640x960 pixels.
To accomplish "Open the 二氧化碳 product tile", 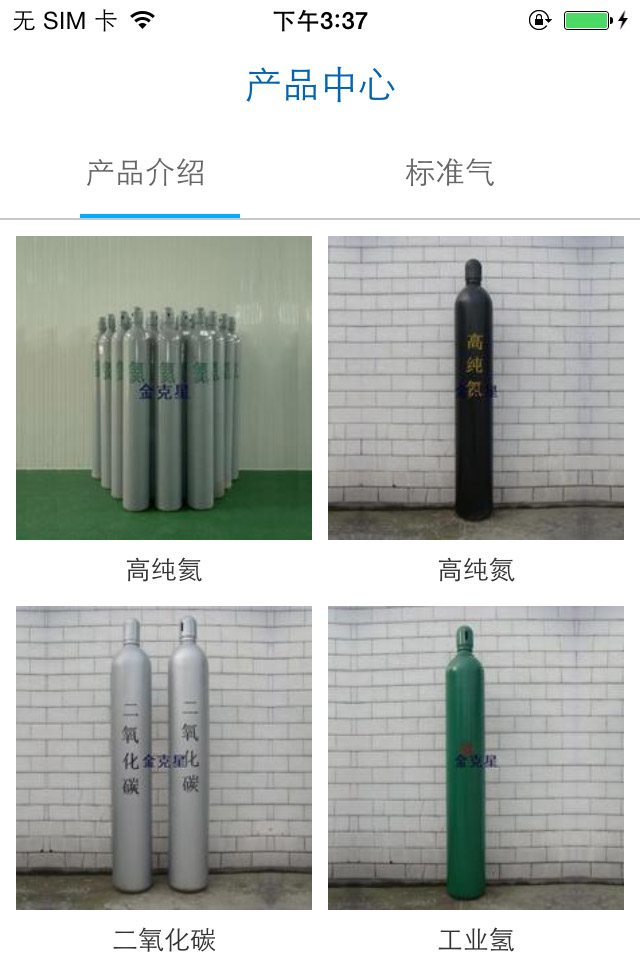I will (x=164, y=758).
